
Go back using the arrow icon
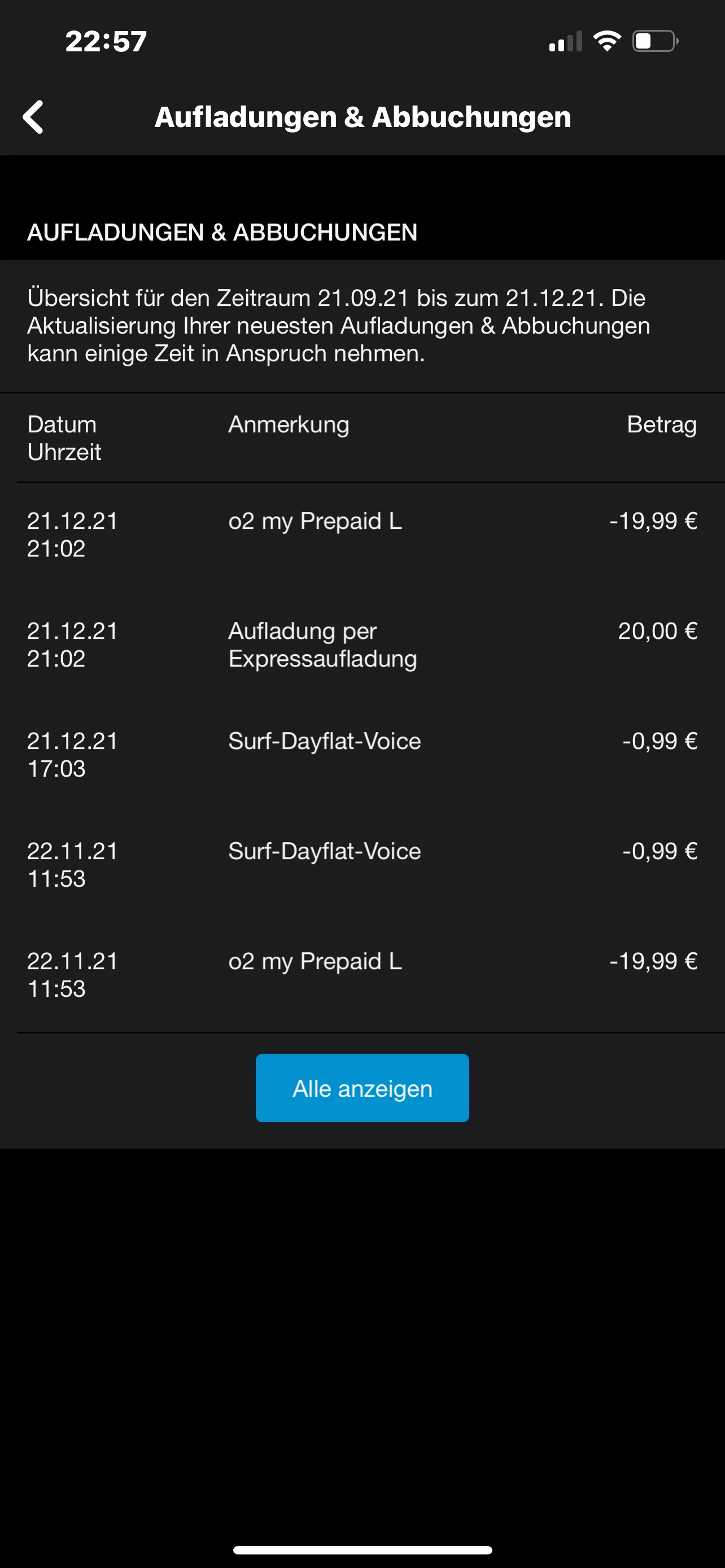coord(33,117)
